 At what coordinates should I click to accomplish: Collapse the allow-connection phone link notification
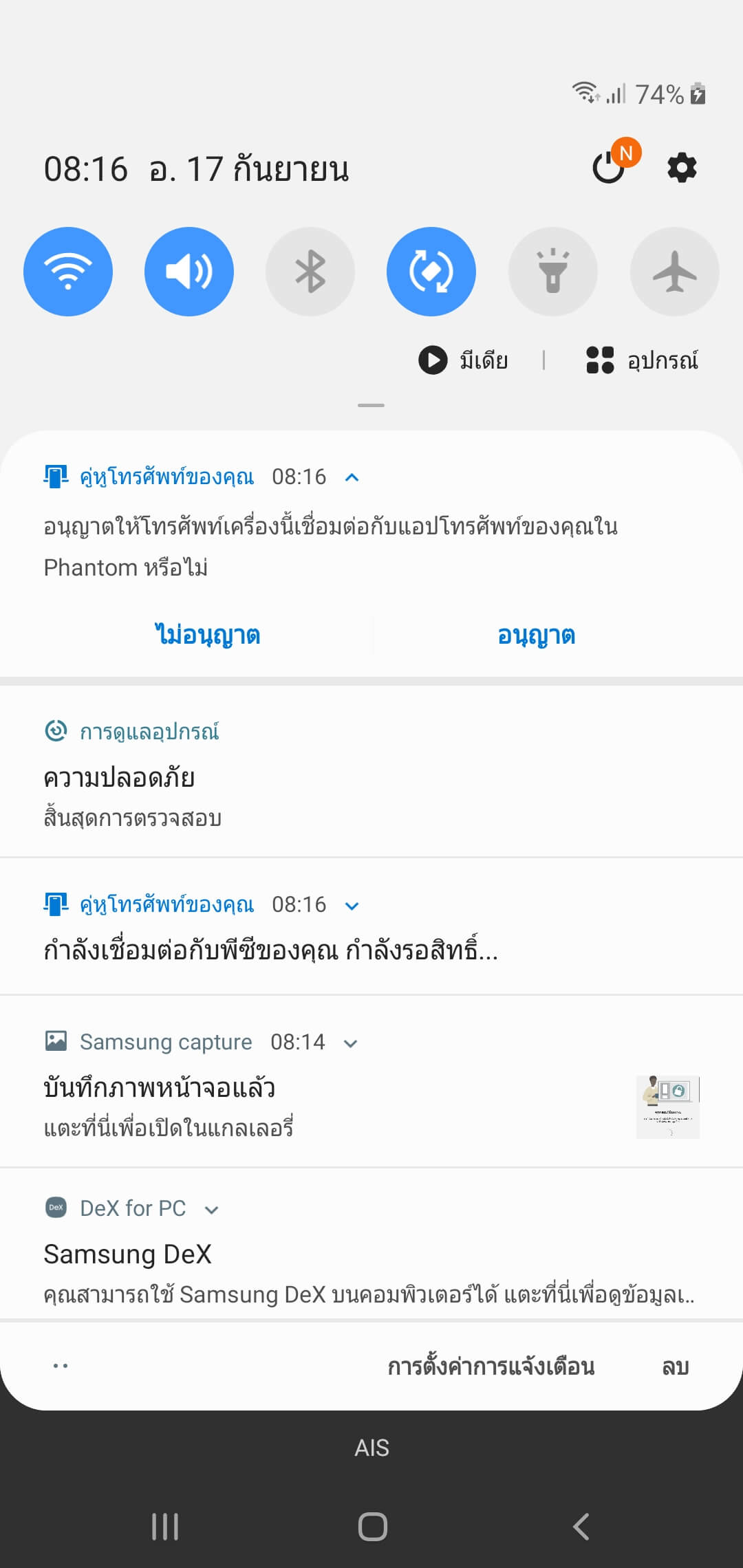pyautogui.click(x=352, y=477)
